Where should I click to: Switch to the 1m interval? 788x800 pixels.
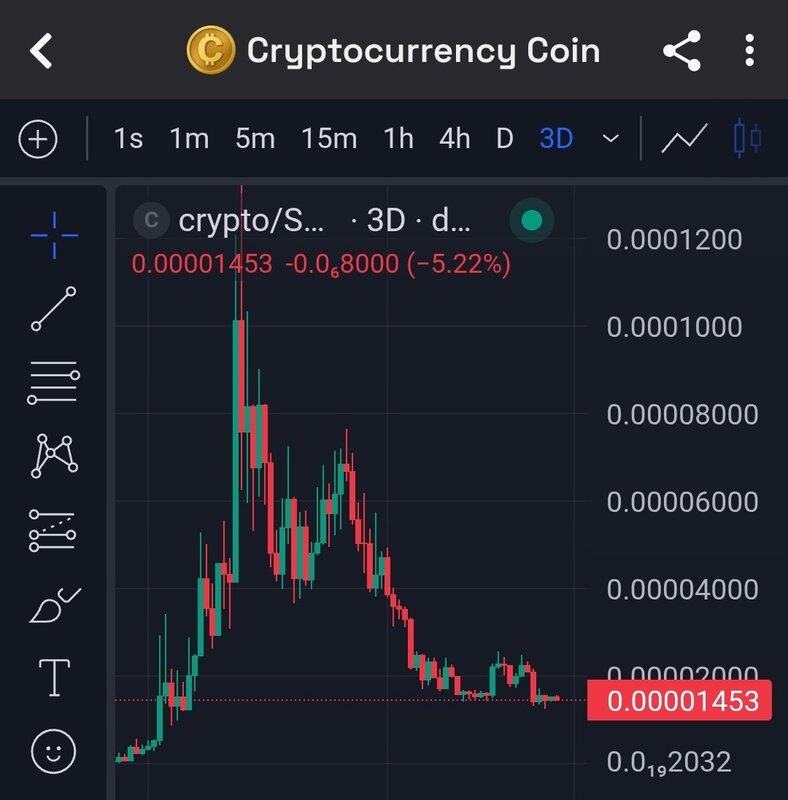[x=189, y=139]
